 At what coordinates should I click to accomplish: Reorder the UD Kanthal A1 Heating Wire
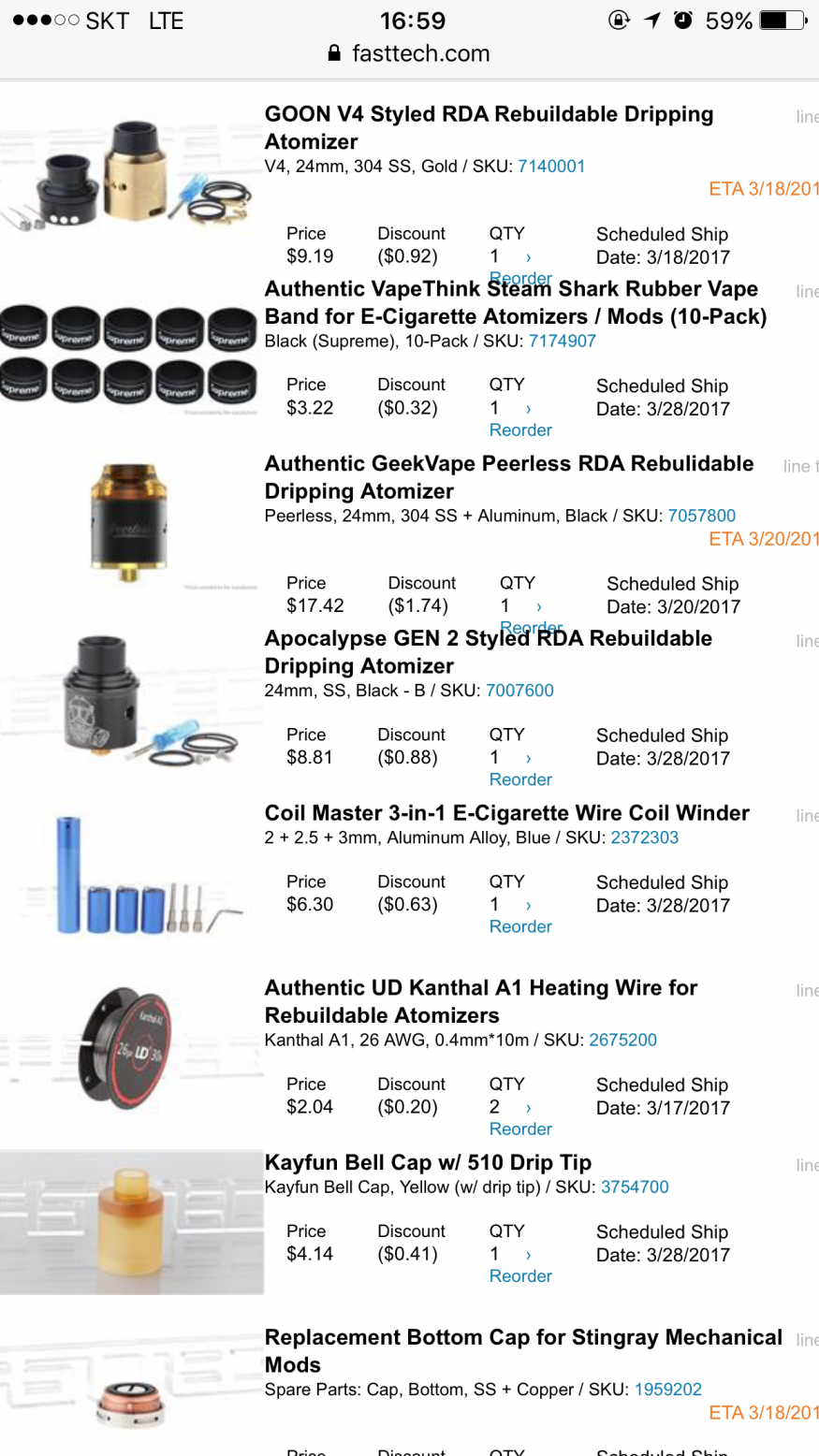click(x=520, y=1129)
